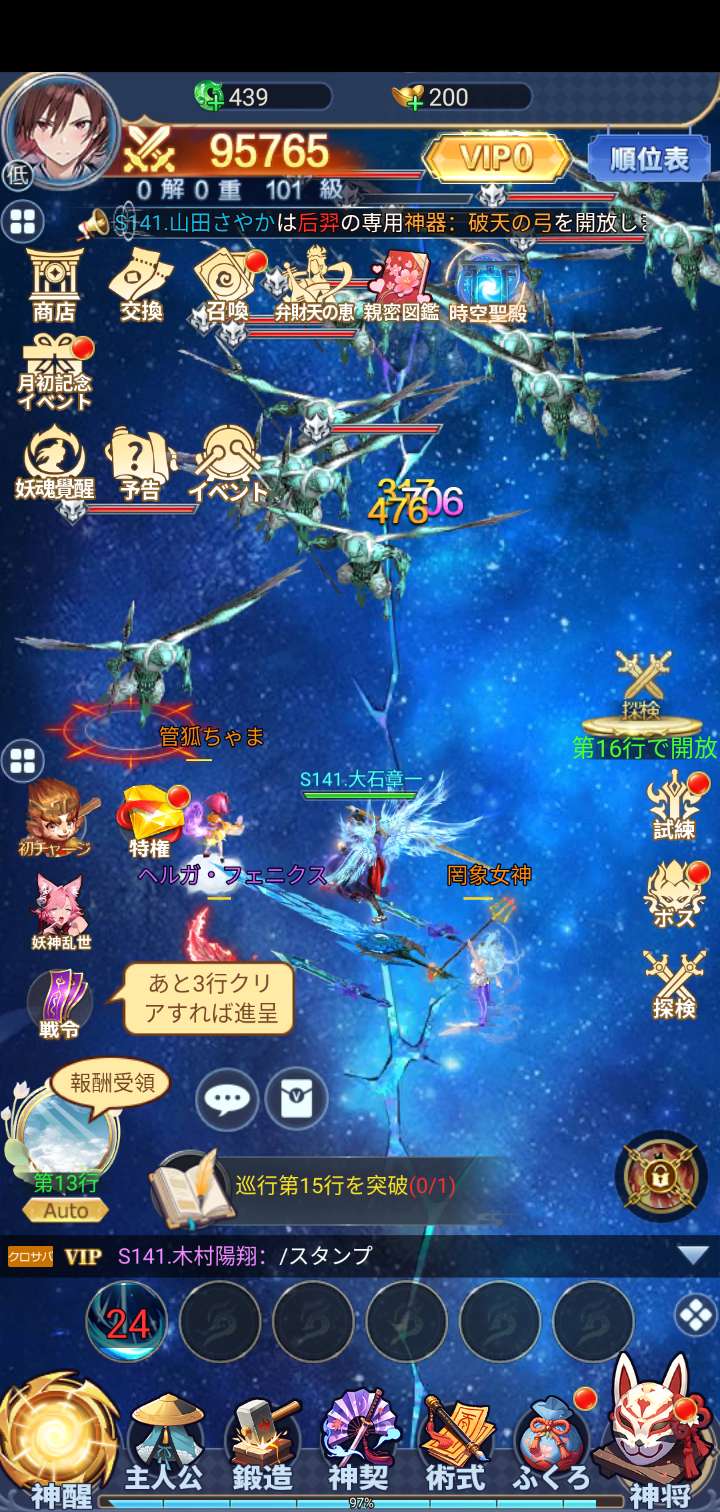
Task: Open the 召喚 summon menu
Action: 226,285
